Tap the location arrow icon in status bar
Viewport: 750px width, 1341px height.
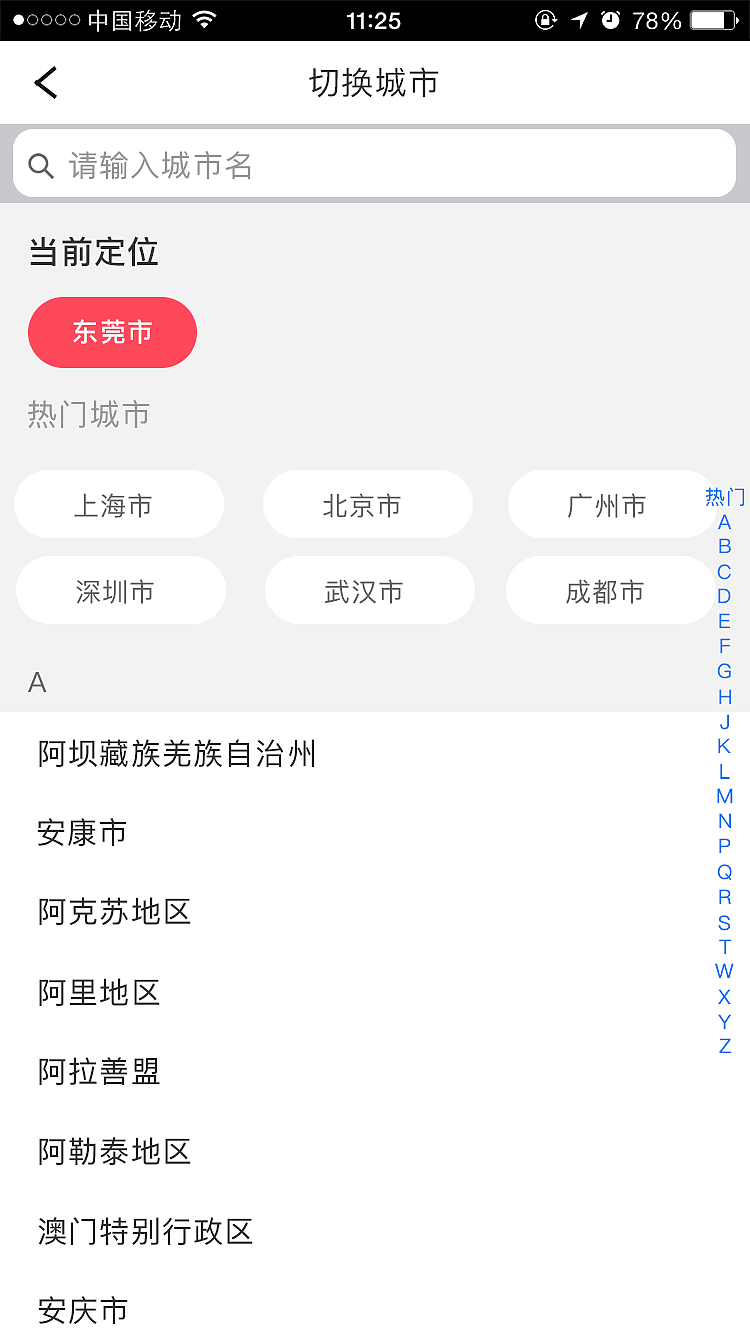580,20
